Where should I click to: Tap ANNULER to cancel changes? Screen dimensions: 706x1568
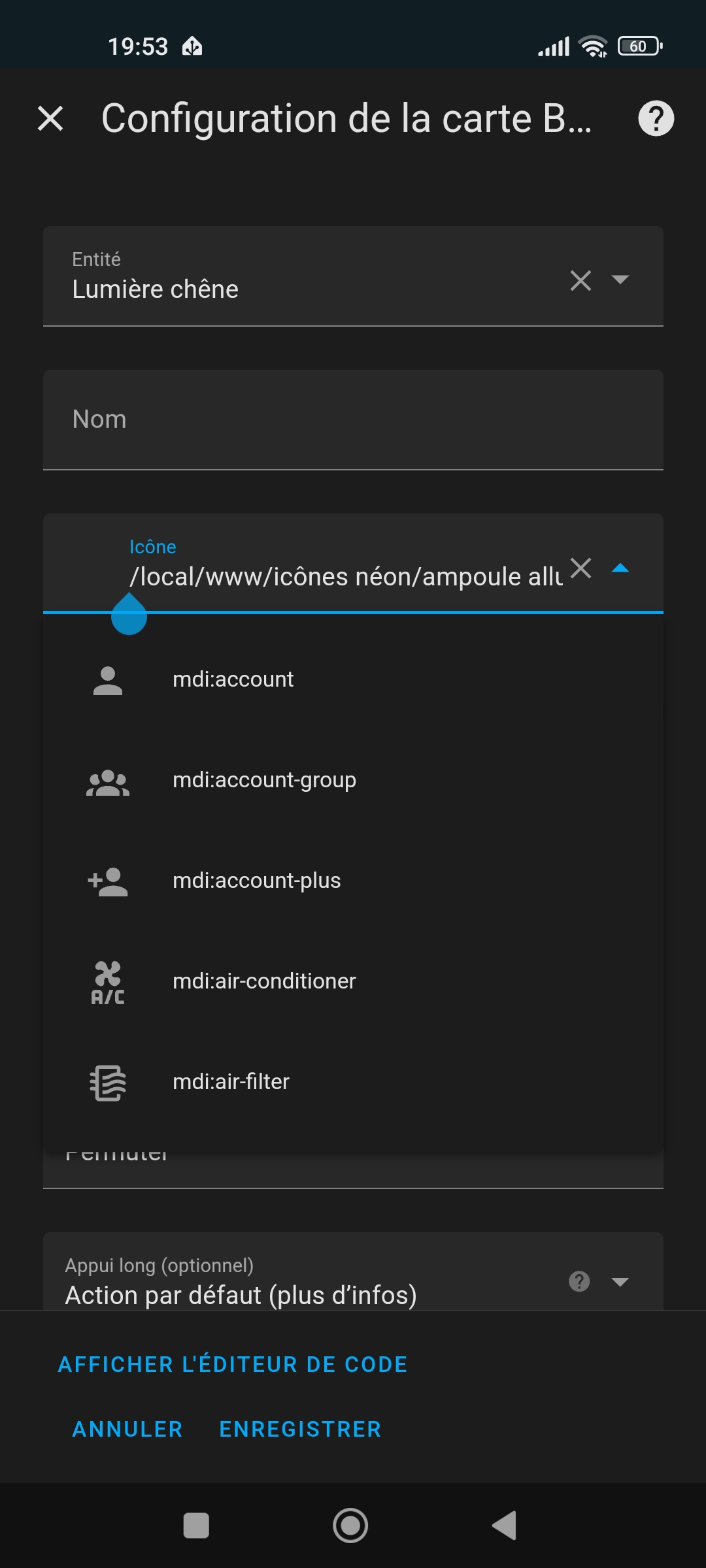127,1429
